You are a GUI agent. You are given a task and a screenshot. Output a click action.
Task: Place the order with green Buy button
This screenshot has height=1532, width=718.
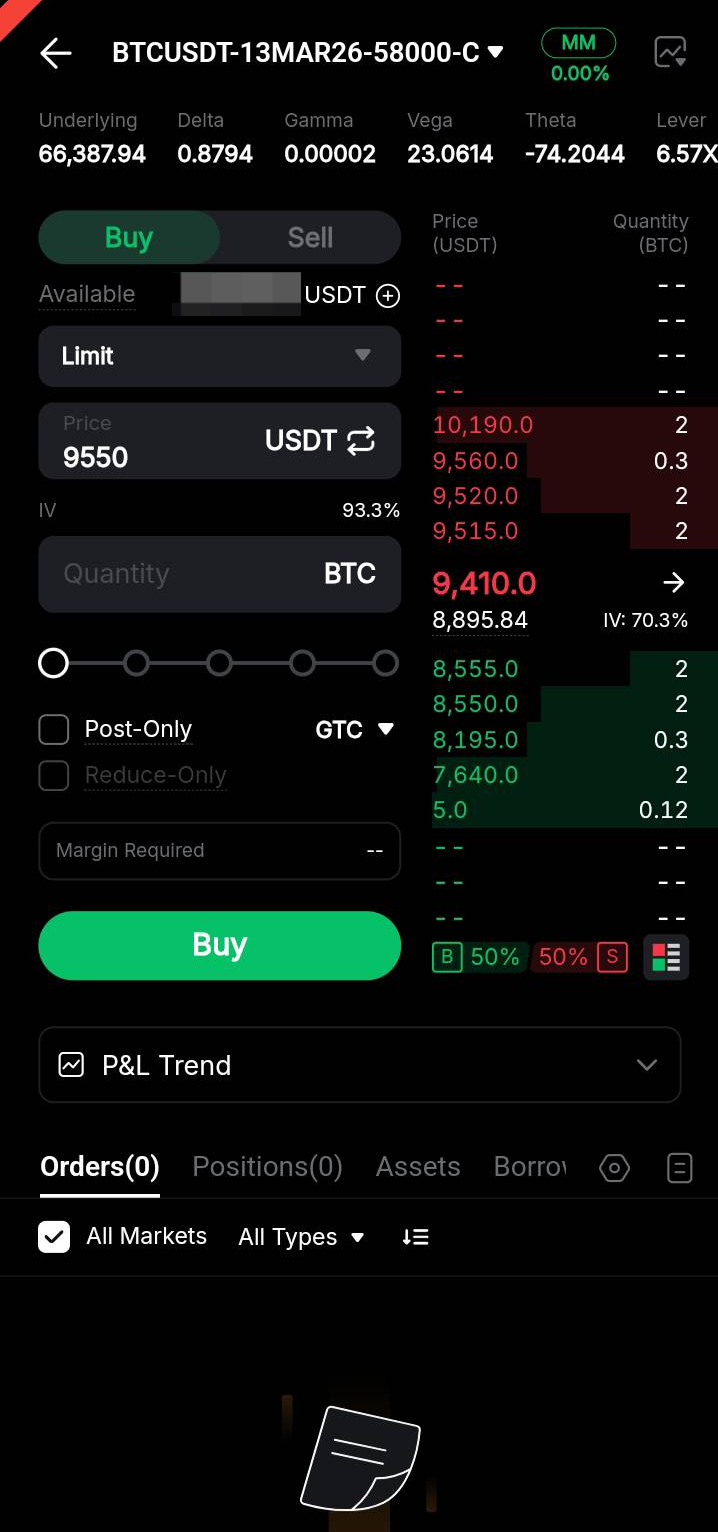(219, 945)
